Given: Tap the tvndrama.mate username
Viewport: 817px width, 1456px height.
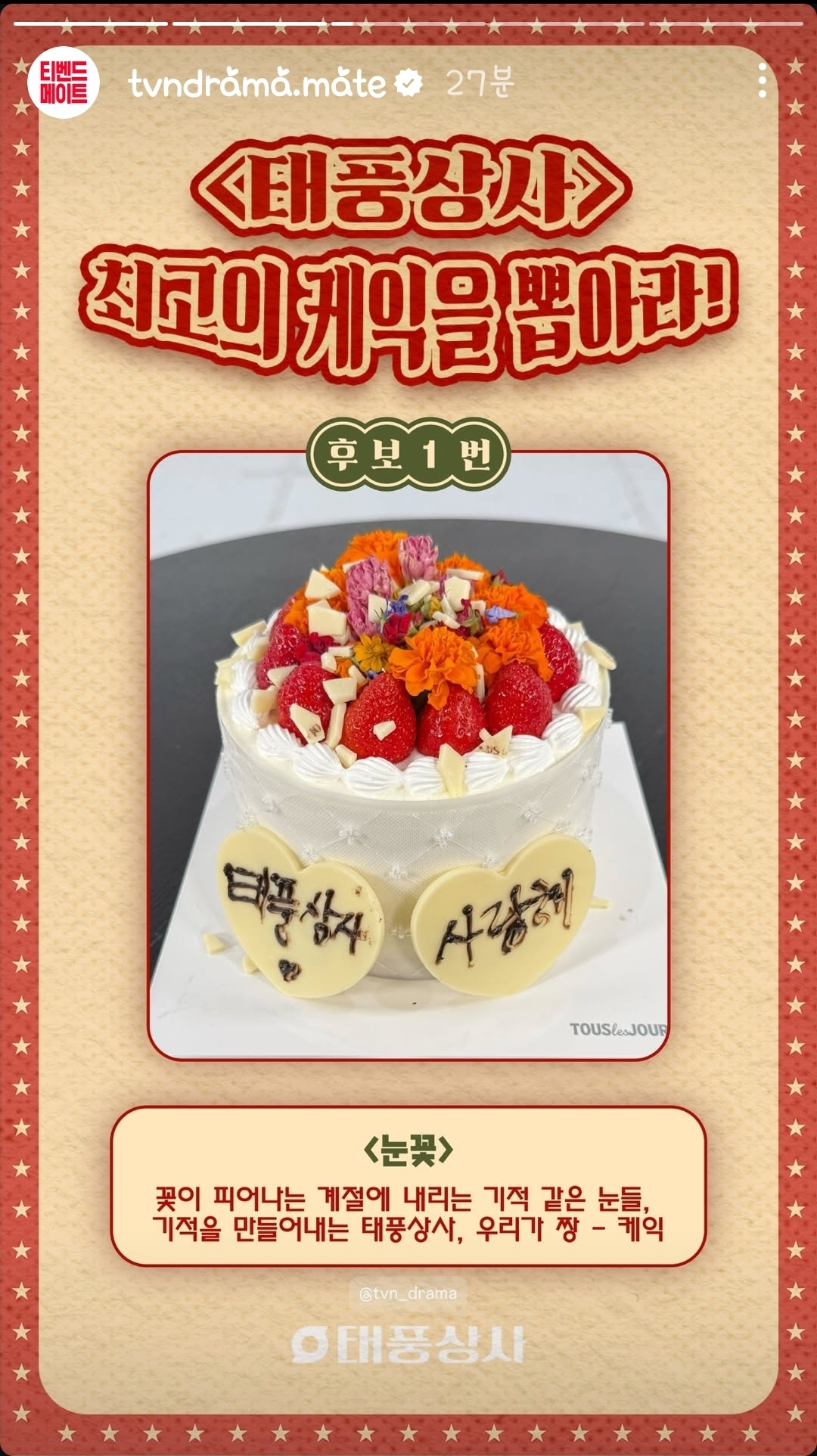Looking at the screenshot, I should 257,82.
